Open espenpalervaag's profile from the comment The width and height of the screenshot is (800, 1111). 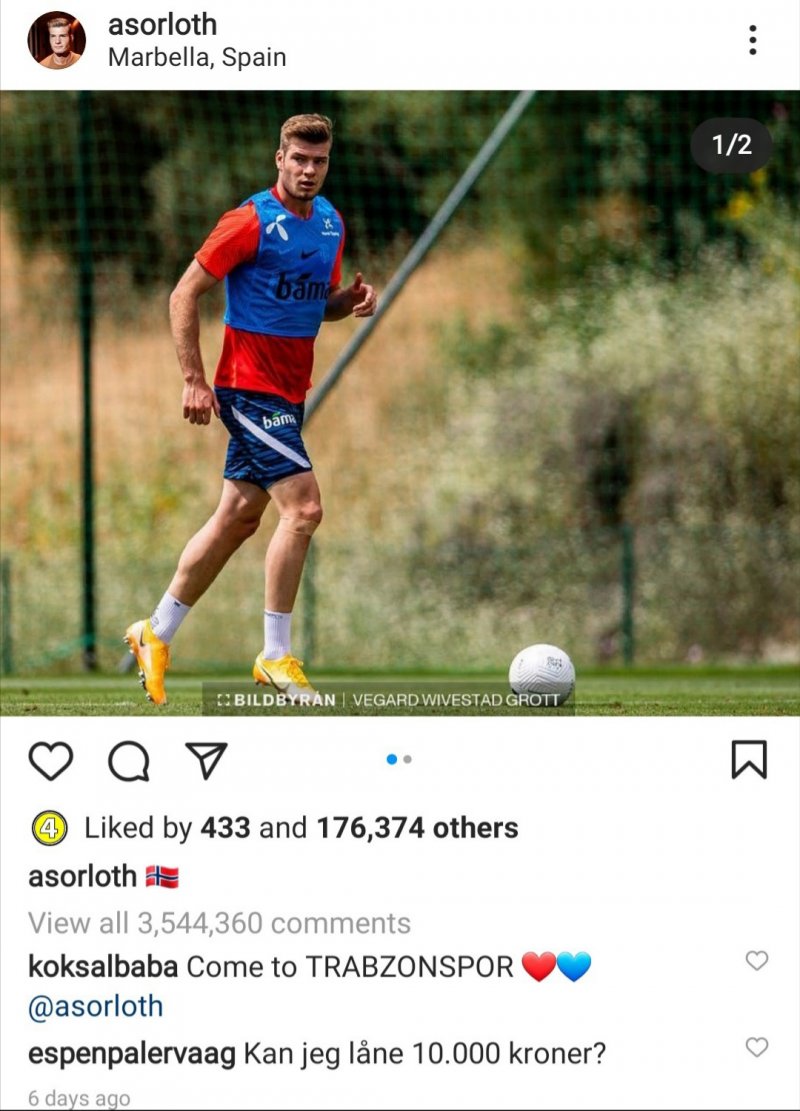[131, 1053]
